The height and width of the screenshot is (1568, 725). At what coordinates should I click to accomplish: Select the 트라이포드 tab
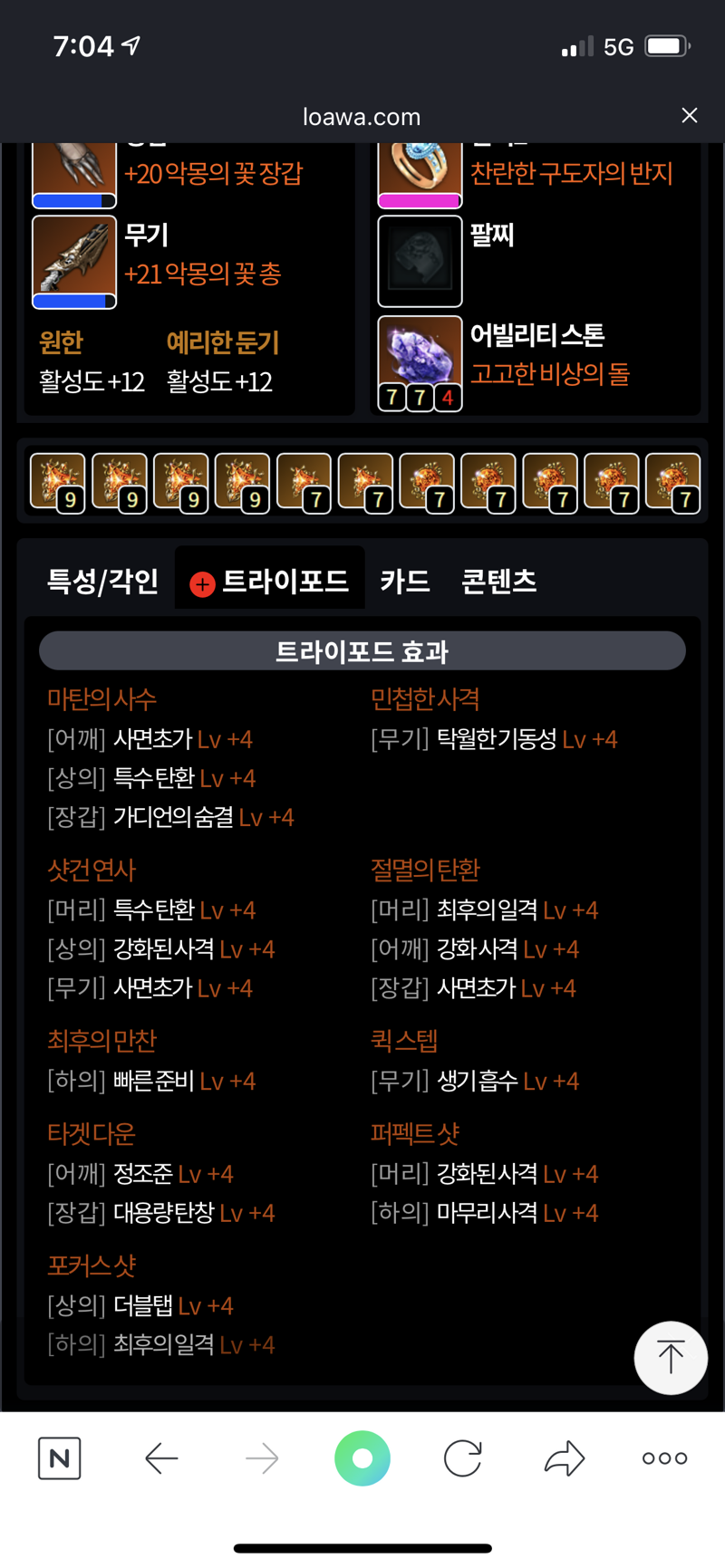[x=269, y=581]
